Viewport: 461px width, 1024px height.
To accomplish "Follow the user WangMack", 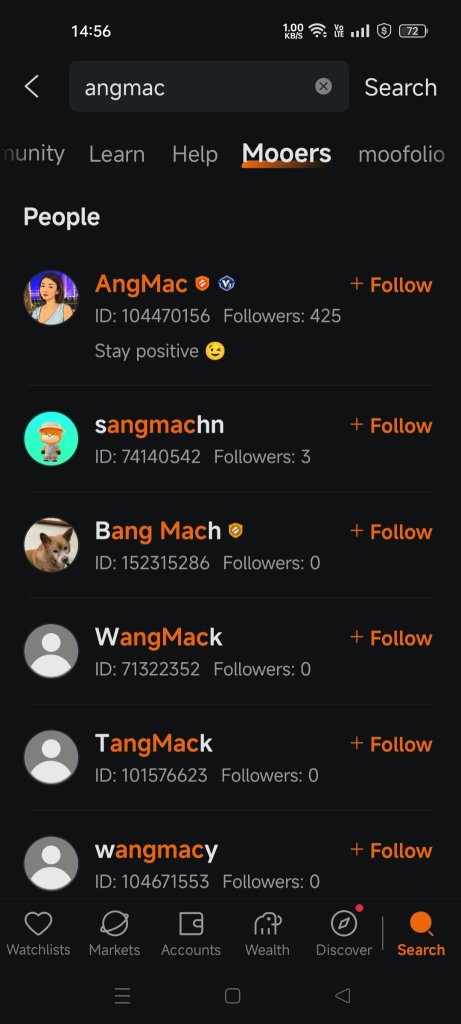I will (391, 638).
